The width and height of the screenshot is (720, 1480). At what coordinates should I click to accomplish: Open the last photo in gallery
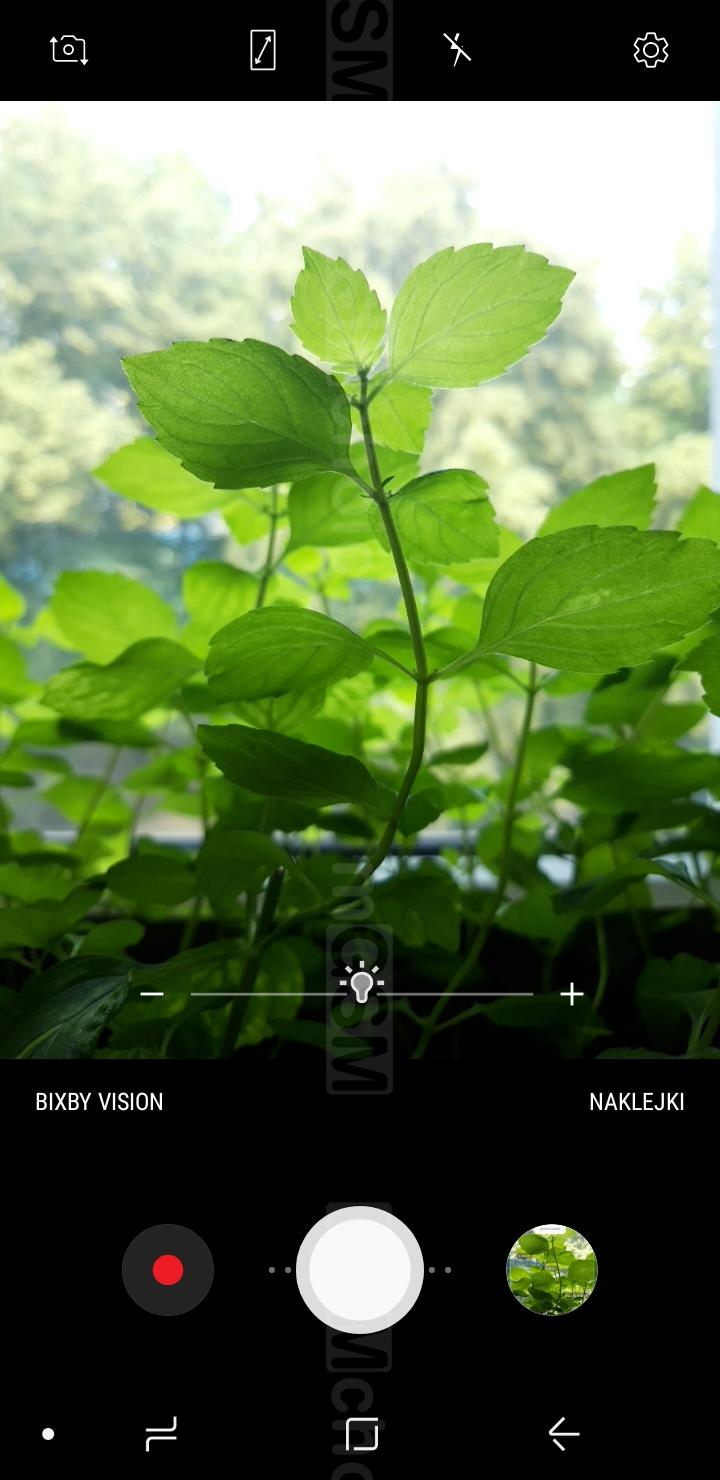click(x=552, y=1270)
